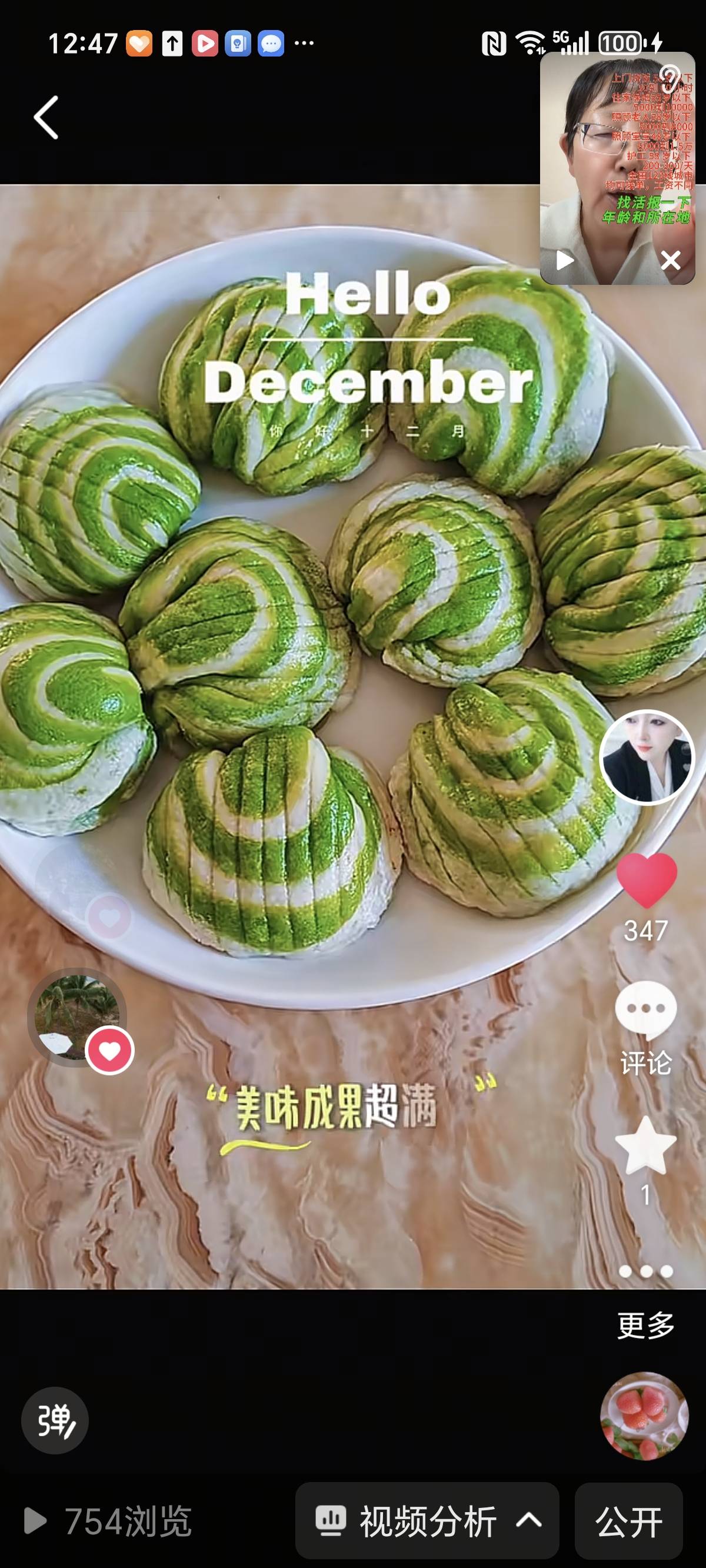Go back using the top-left arrow
This screenshot has height=1568, width=706.
click(46, 118)
